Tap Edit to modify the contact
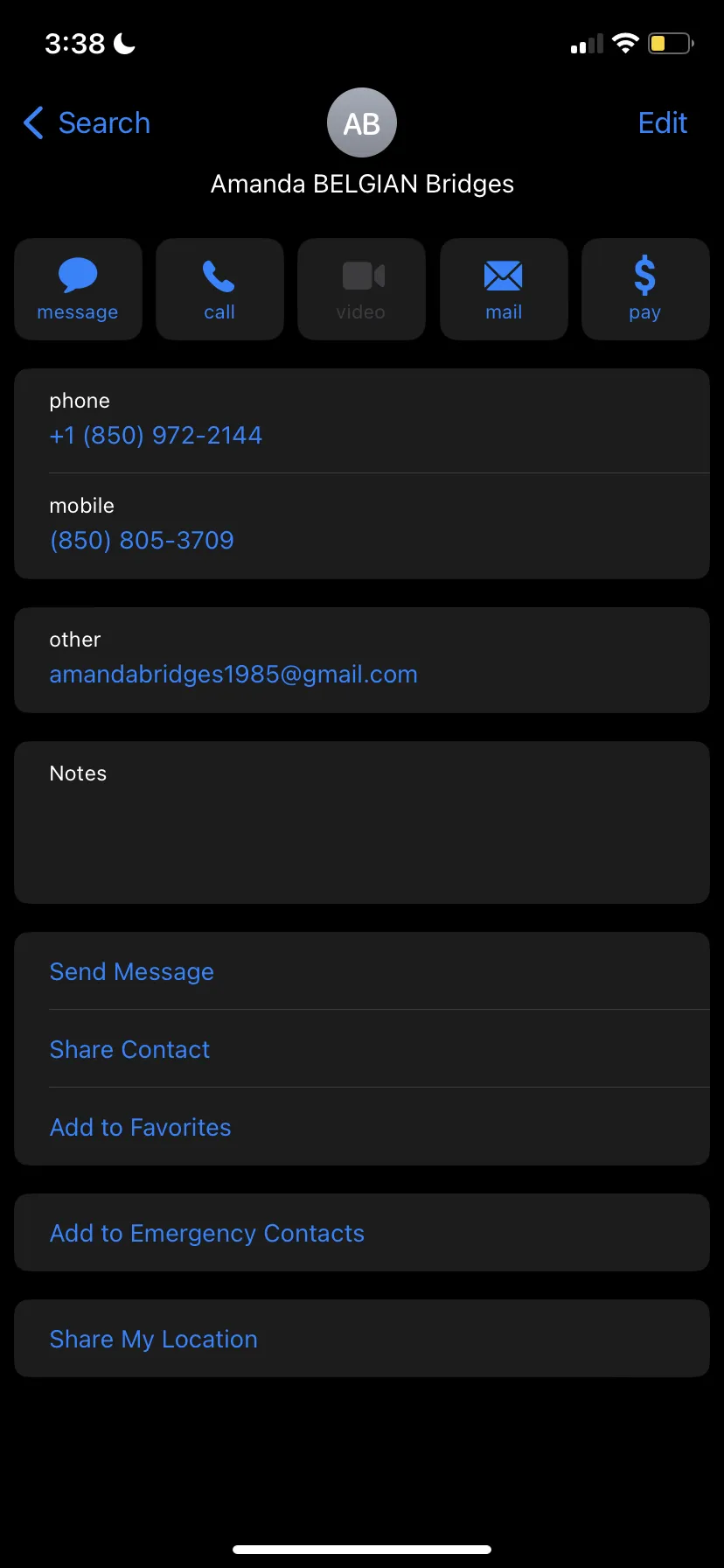 [x=662, y=123]
